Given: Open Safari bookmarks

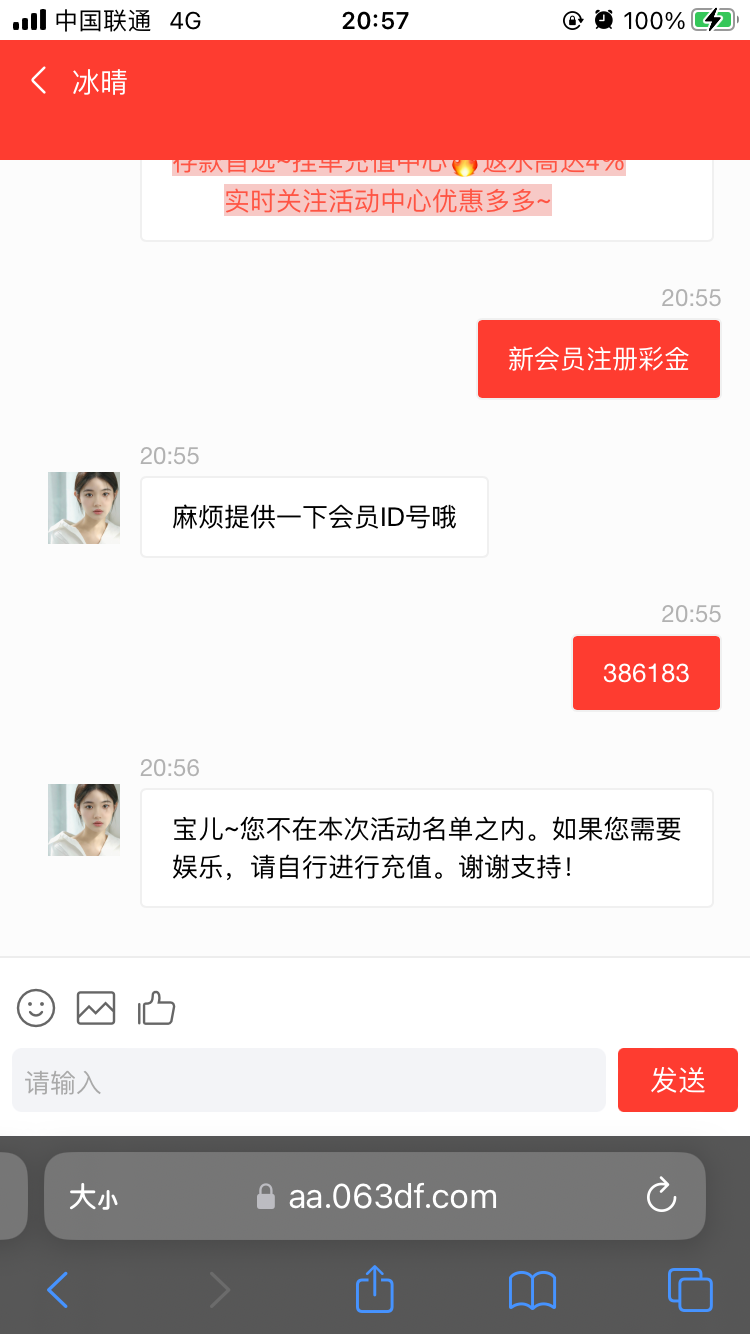Looking at the screenshot, I should coord(532,1290).
